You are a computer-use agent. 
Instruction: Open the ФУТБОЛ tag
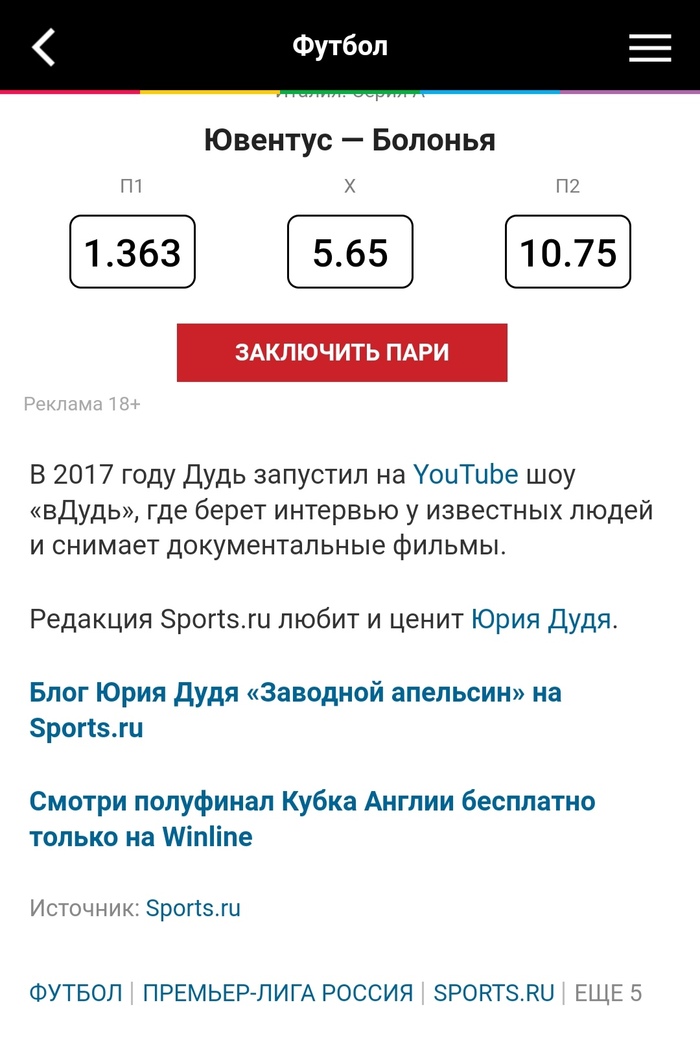(x=76, y=993)
